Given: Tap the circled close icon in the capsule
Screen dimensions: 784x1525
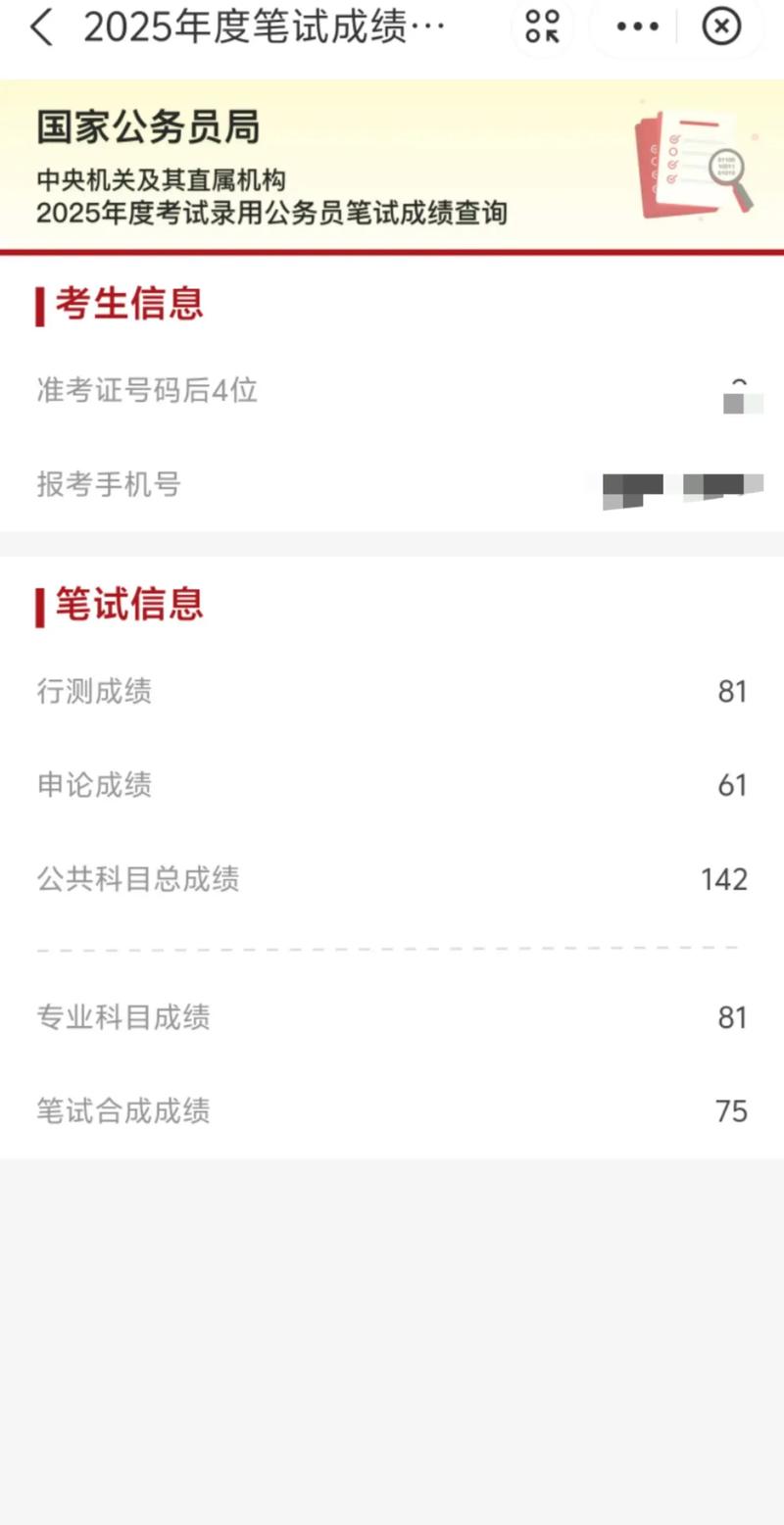Looking at the screenshot, I should click(x=720, y=26).
